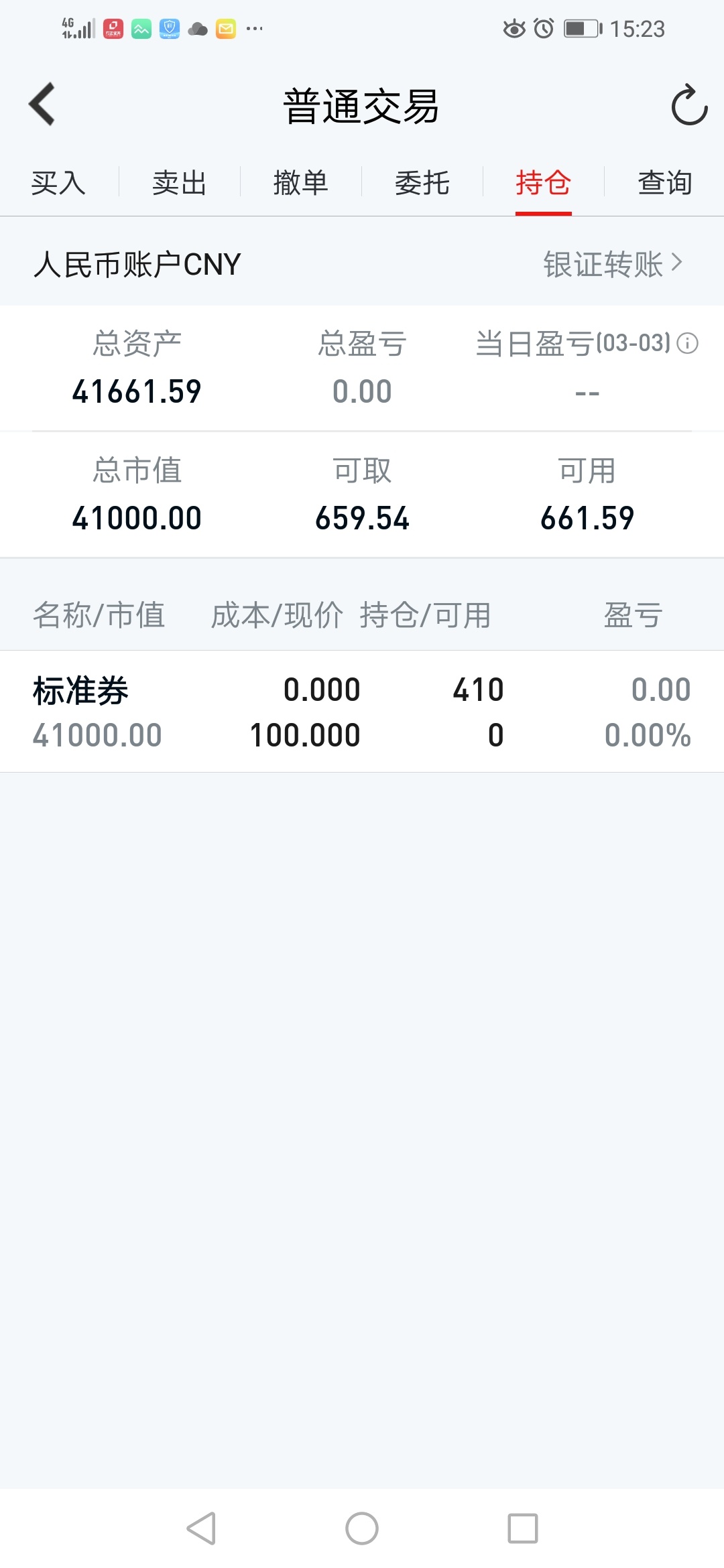
Task: Open 银证转账 transfer link
Action: point(613,264)
